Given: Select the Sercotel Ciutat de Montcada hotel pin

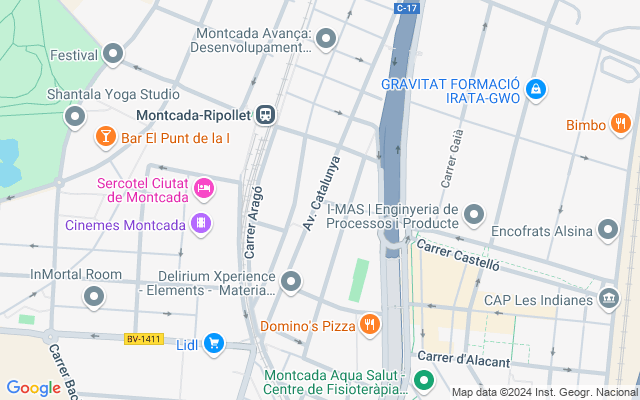Looking at the screenshot, I should pyautogui.click(x=204, y=187).
